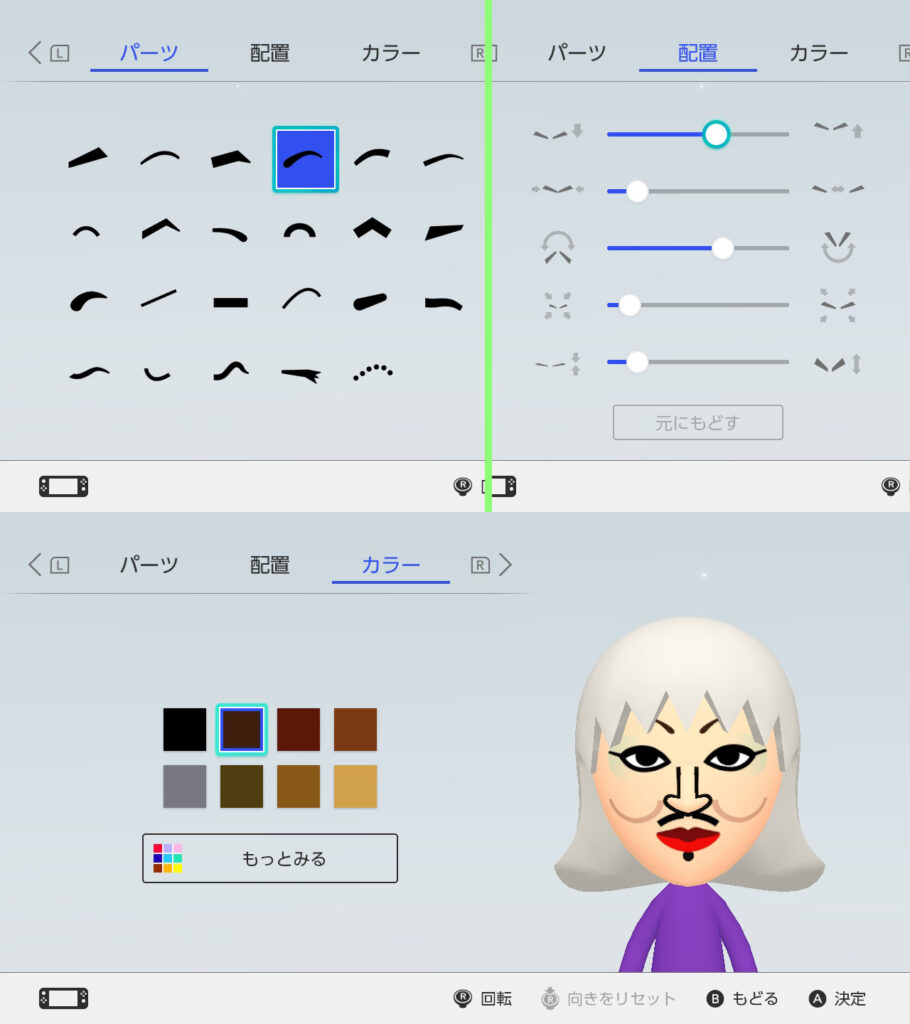Confirm with the 決定 button
This screenshot has height=1024, width=910.
pyautogui.click(x=839, y=999)
